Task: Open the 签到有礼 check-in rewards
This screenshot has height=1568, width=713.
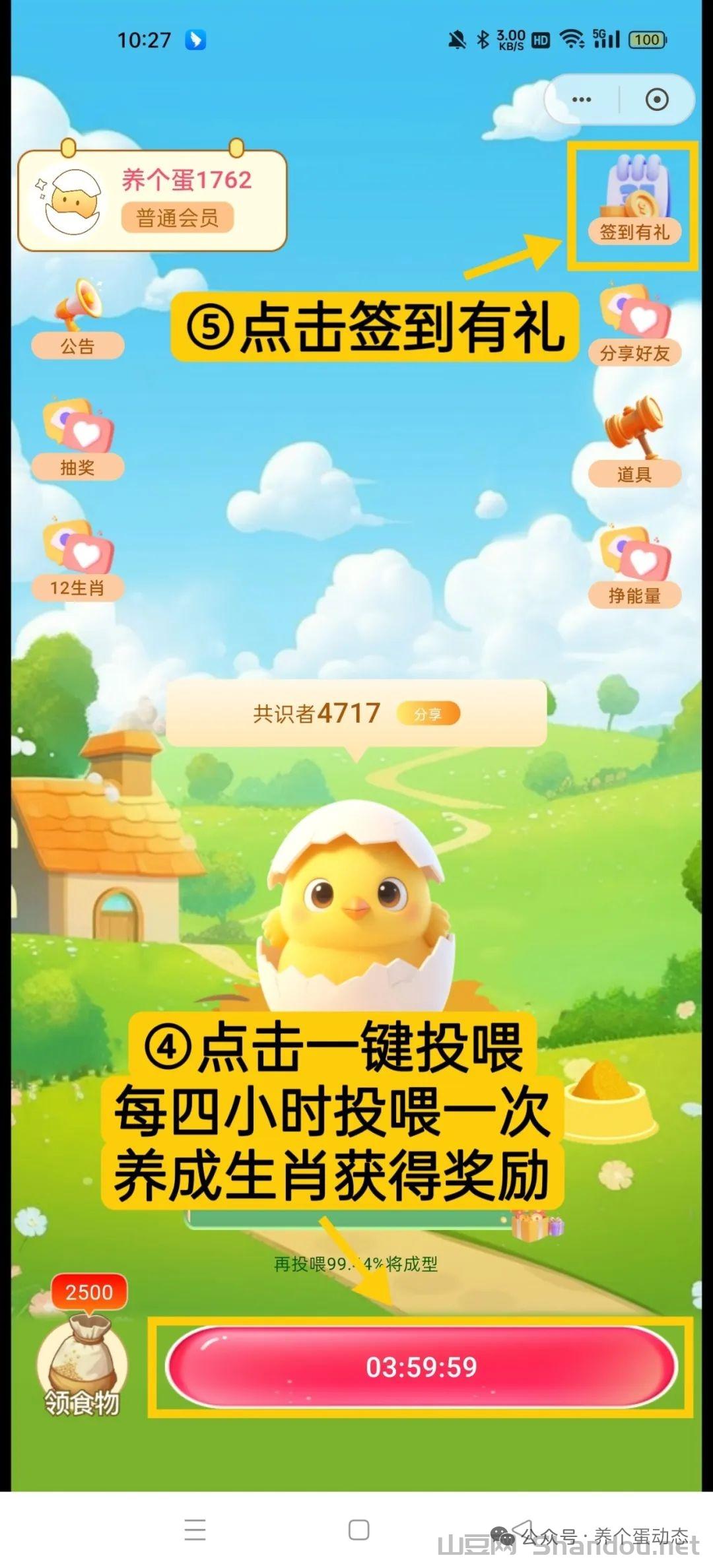Action: click(x=634, y=202)
